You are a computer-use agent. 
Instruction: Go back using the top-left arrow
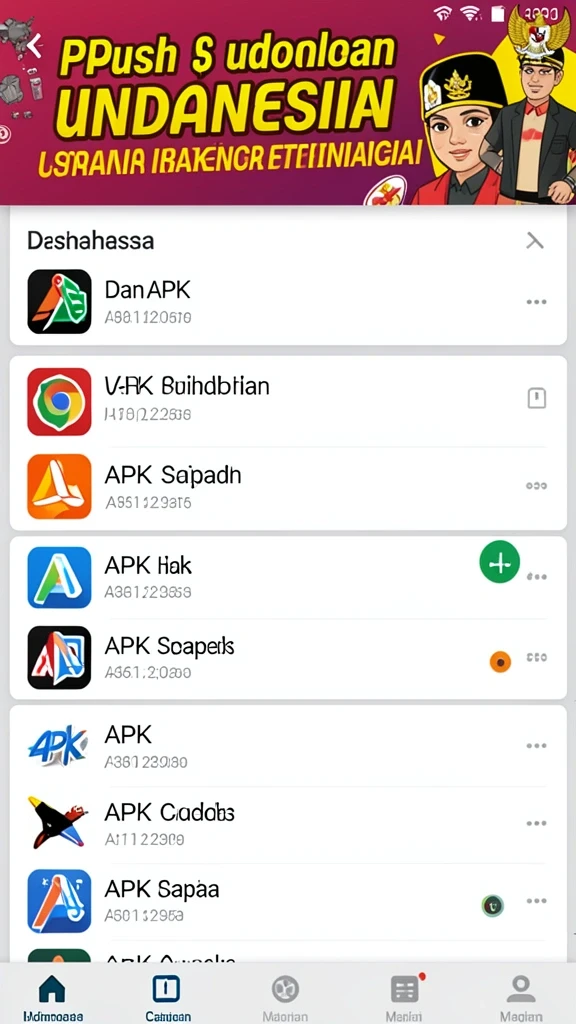point(35,46)
